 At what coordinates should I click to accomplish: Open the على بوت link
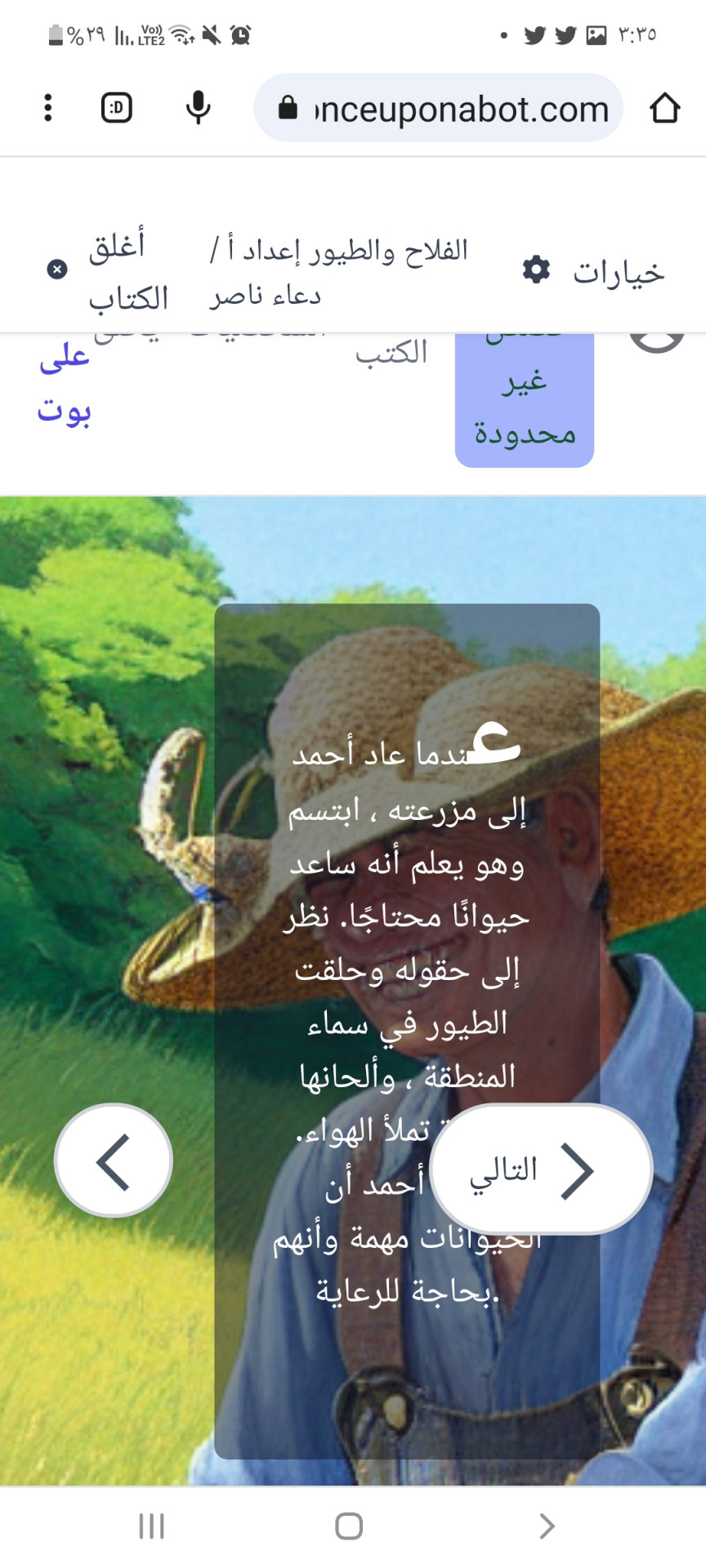[64, 382]
